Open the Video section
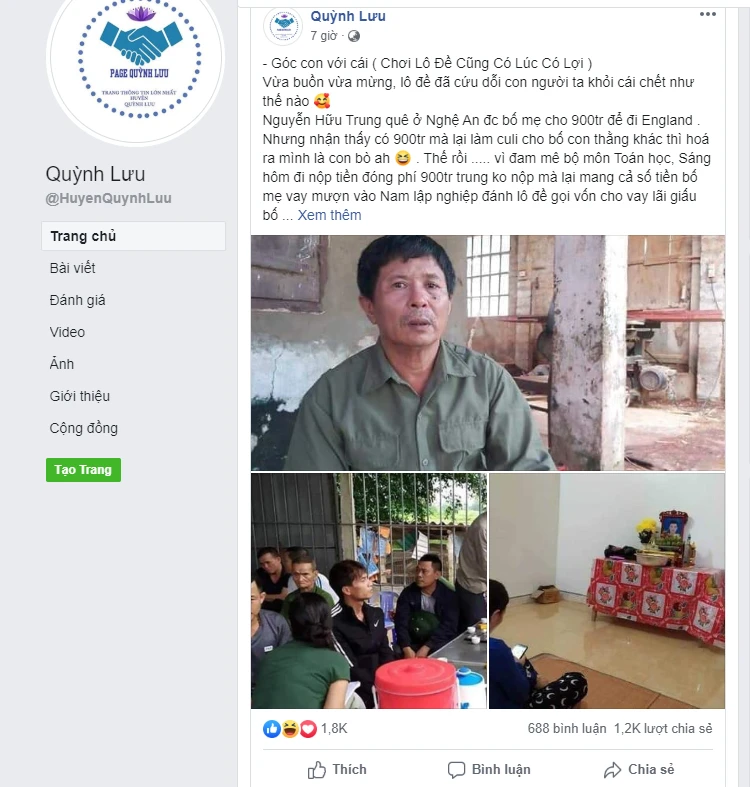 pos(67,332)
